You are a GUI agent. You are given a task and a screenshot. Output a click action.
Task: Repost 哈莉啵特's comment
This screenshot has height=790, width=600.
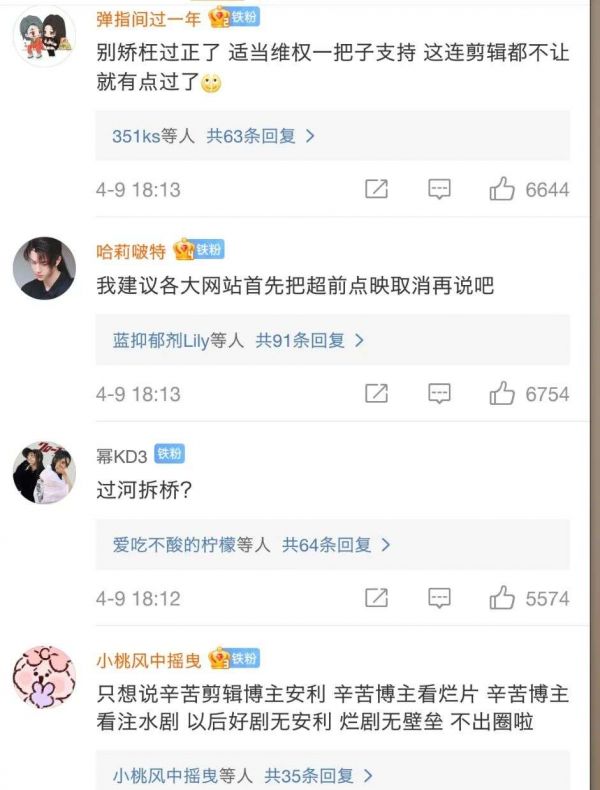(376, 393)
